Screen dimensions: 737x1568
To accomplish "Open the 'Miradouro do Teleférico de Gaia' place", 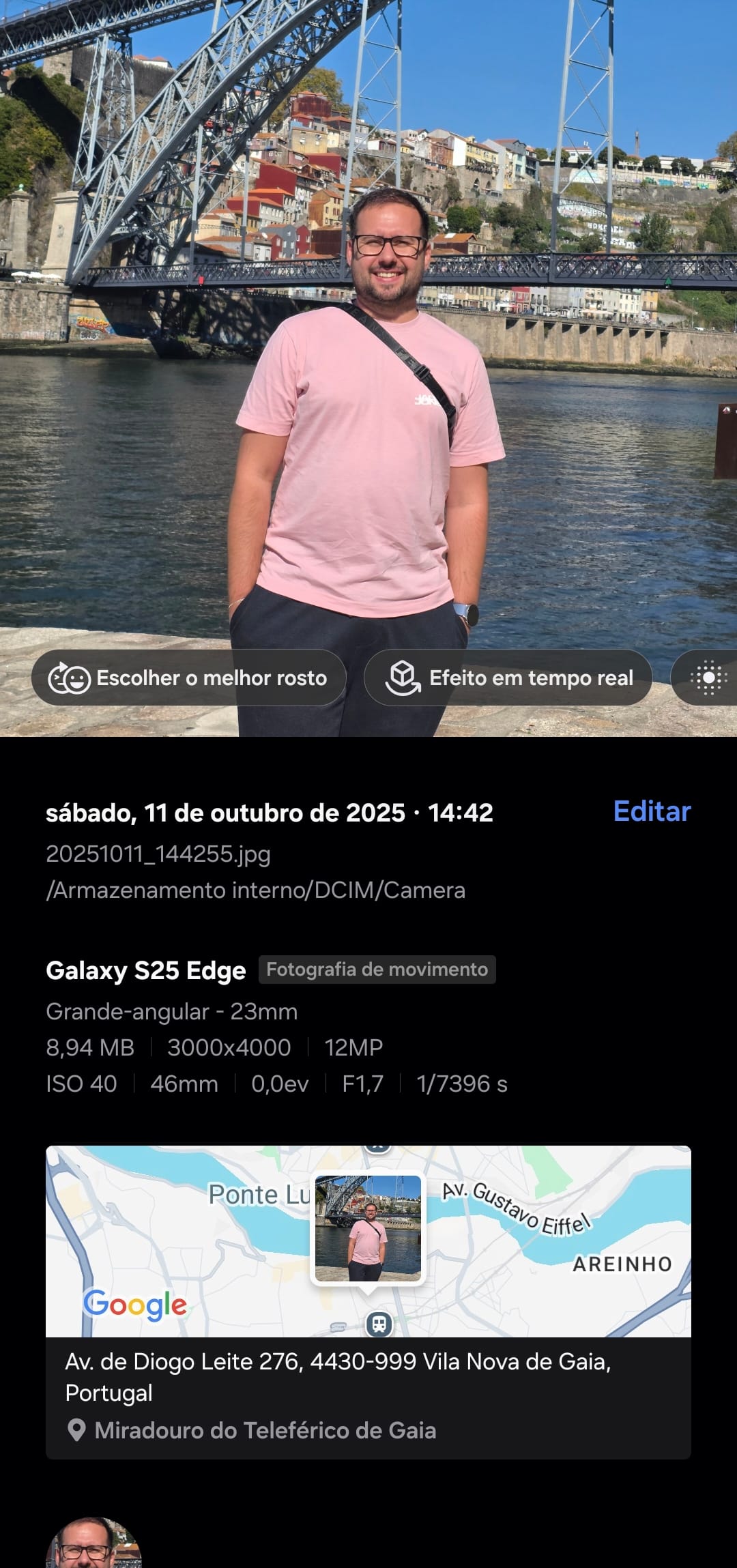I will [264, 1430].
